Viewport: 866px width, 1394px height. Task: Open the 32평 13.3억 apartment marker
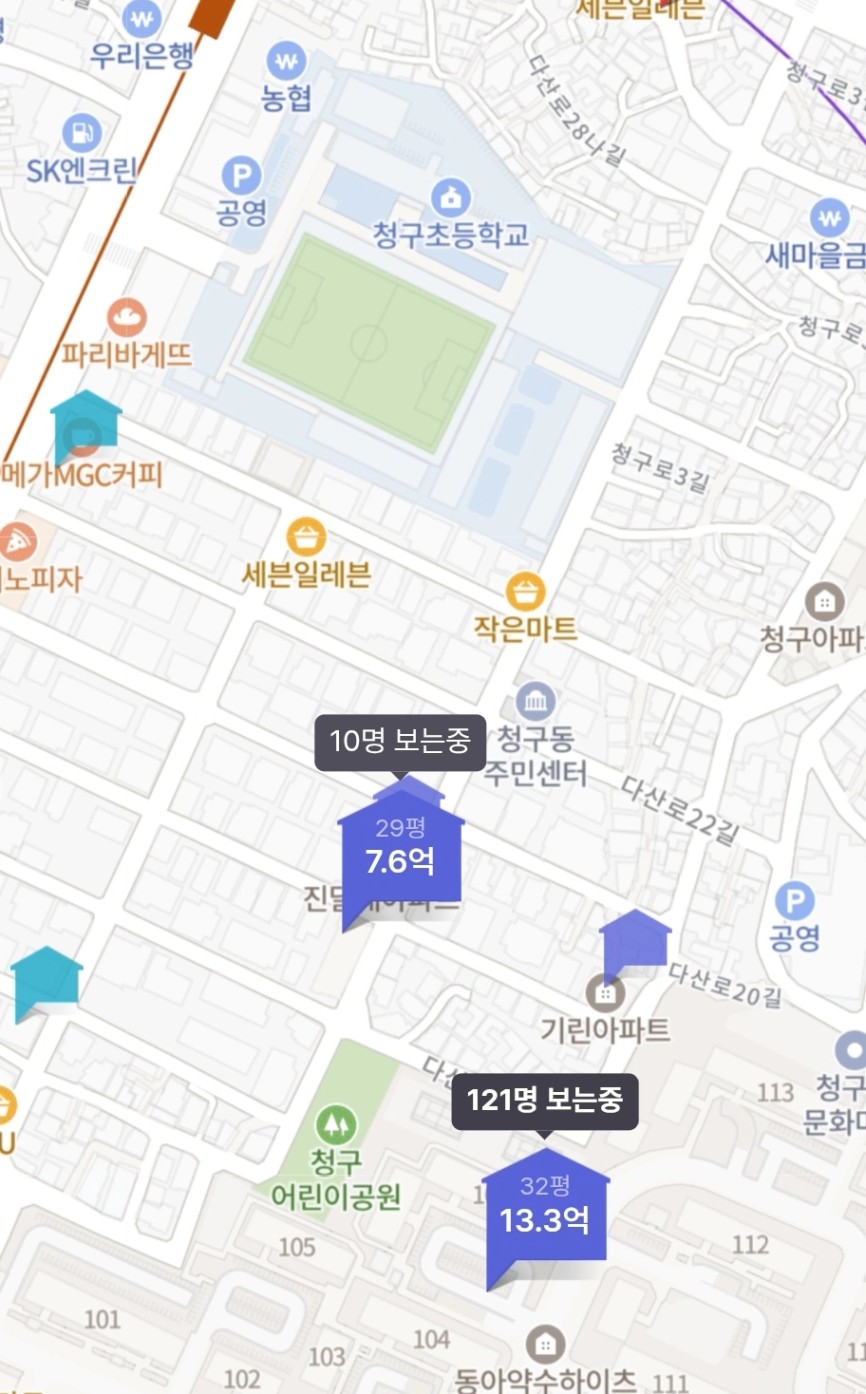pos(545,1209)
